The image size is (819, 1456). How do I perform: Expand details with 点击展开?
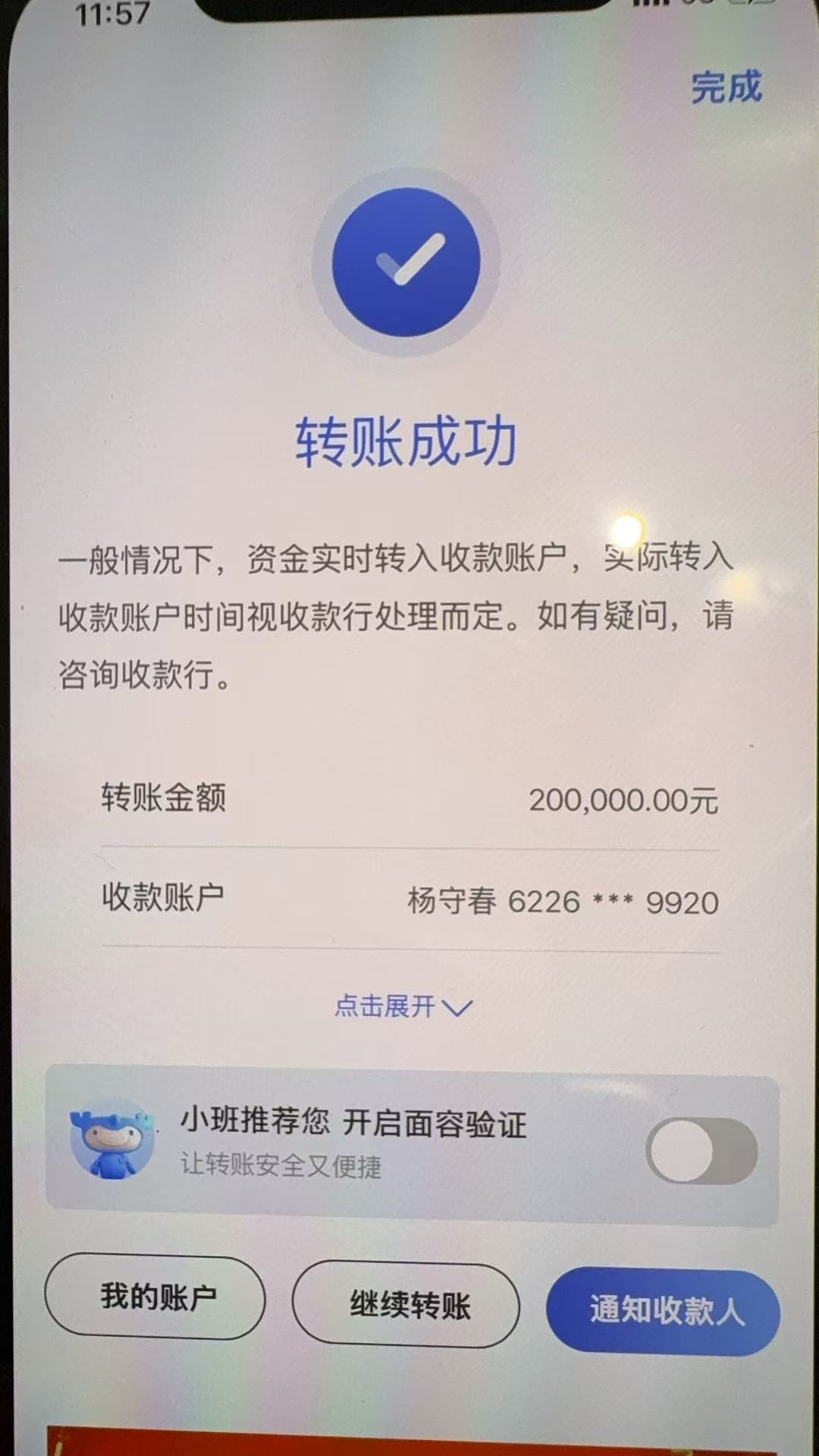(x=403, y=1006)
